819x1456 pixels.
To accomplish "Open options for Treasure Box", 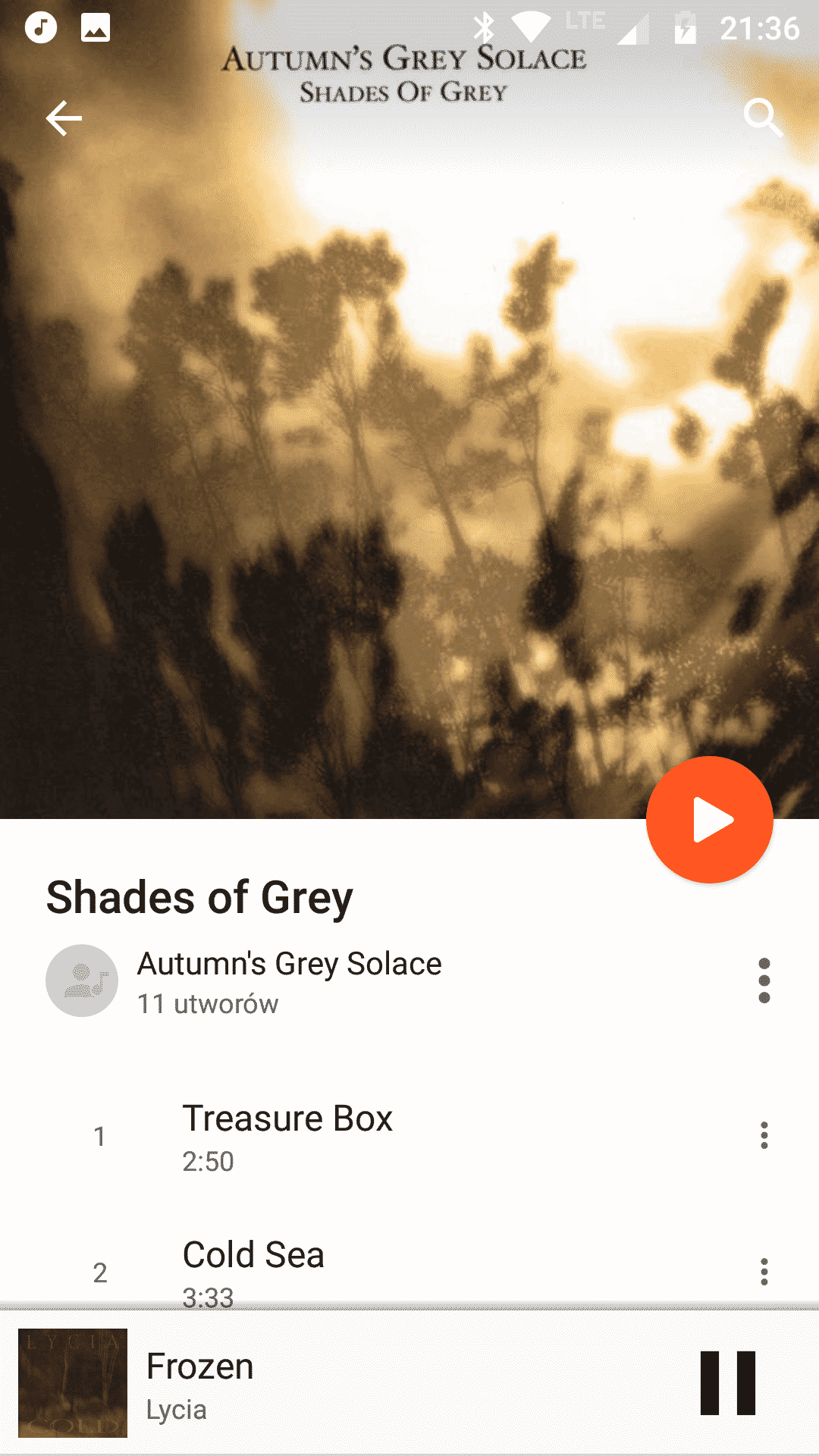I will pyautogui.click(x=764, y=1135).
